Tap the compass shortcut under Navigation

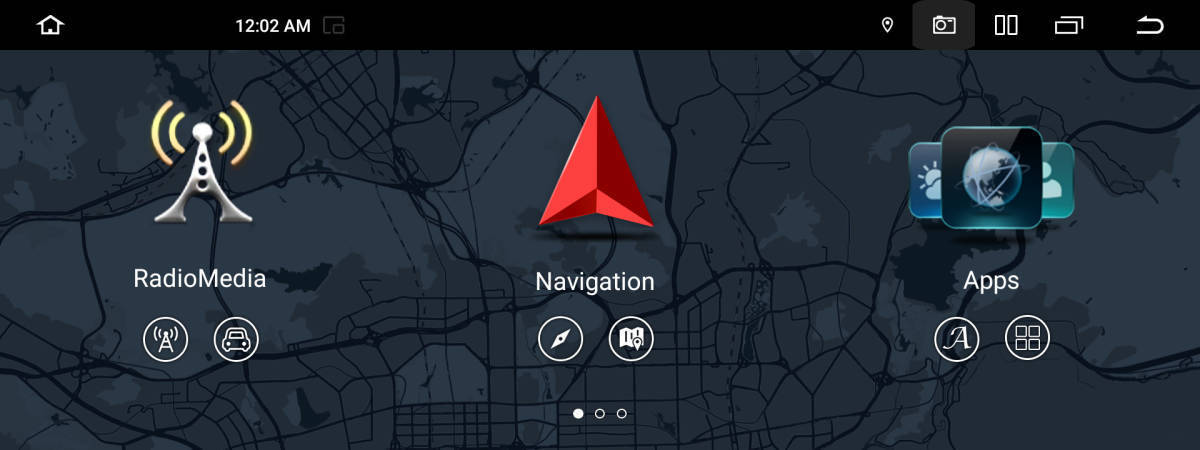click(x=560, y=340)
